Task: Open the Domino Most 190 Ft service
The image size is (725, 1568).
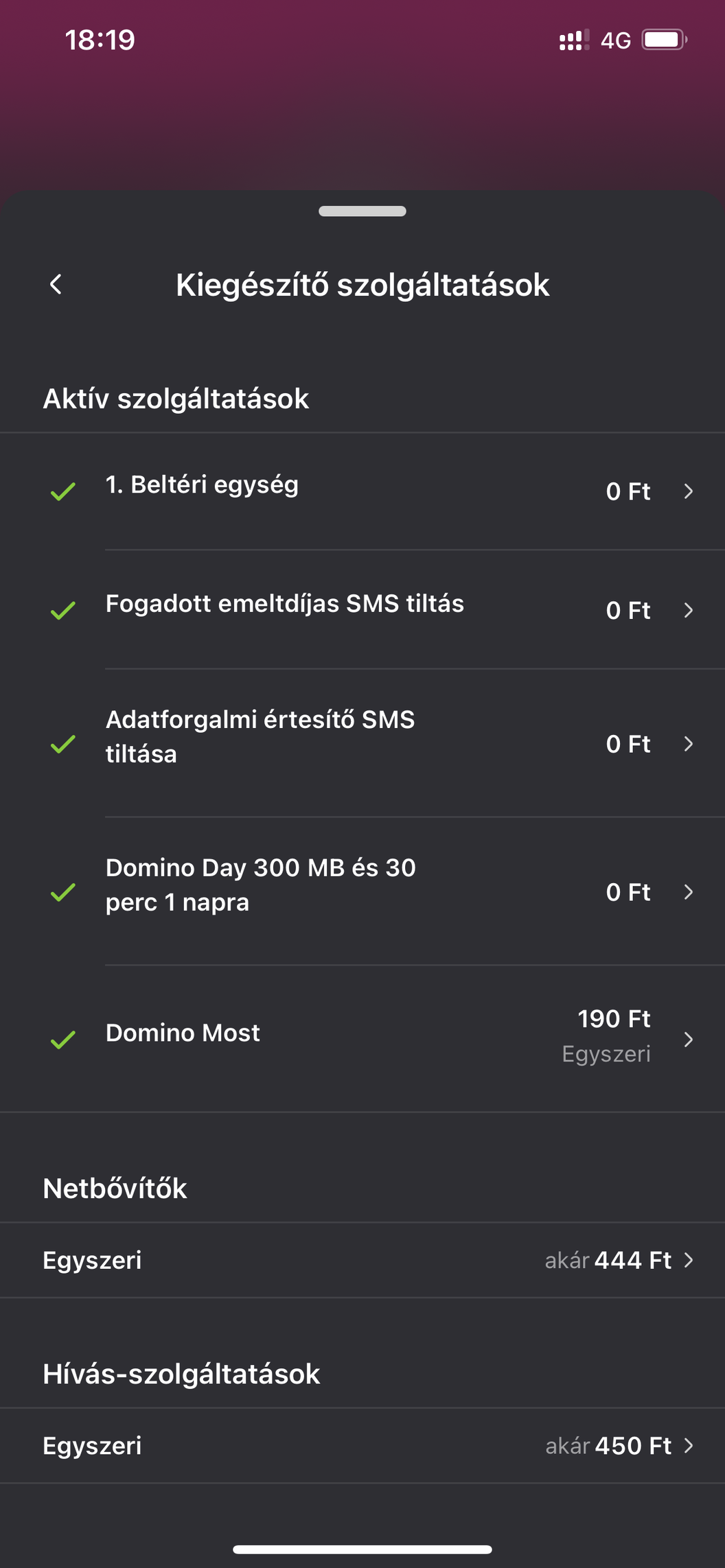Action: pyautogui.click(x=362, y=1039)
